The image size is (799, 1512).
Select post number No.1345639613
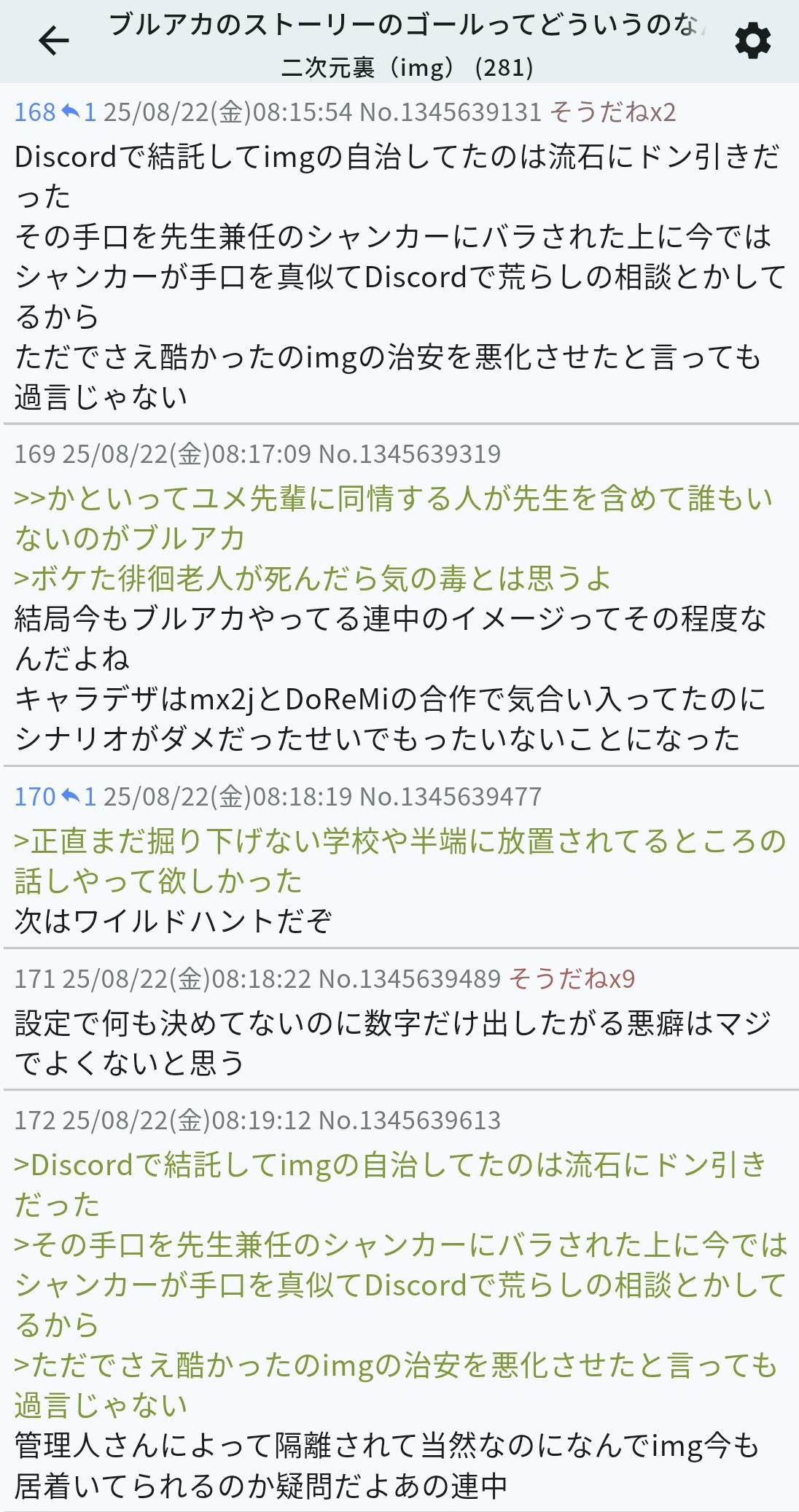[410, 1119]
